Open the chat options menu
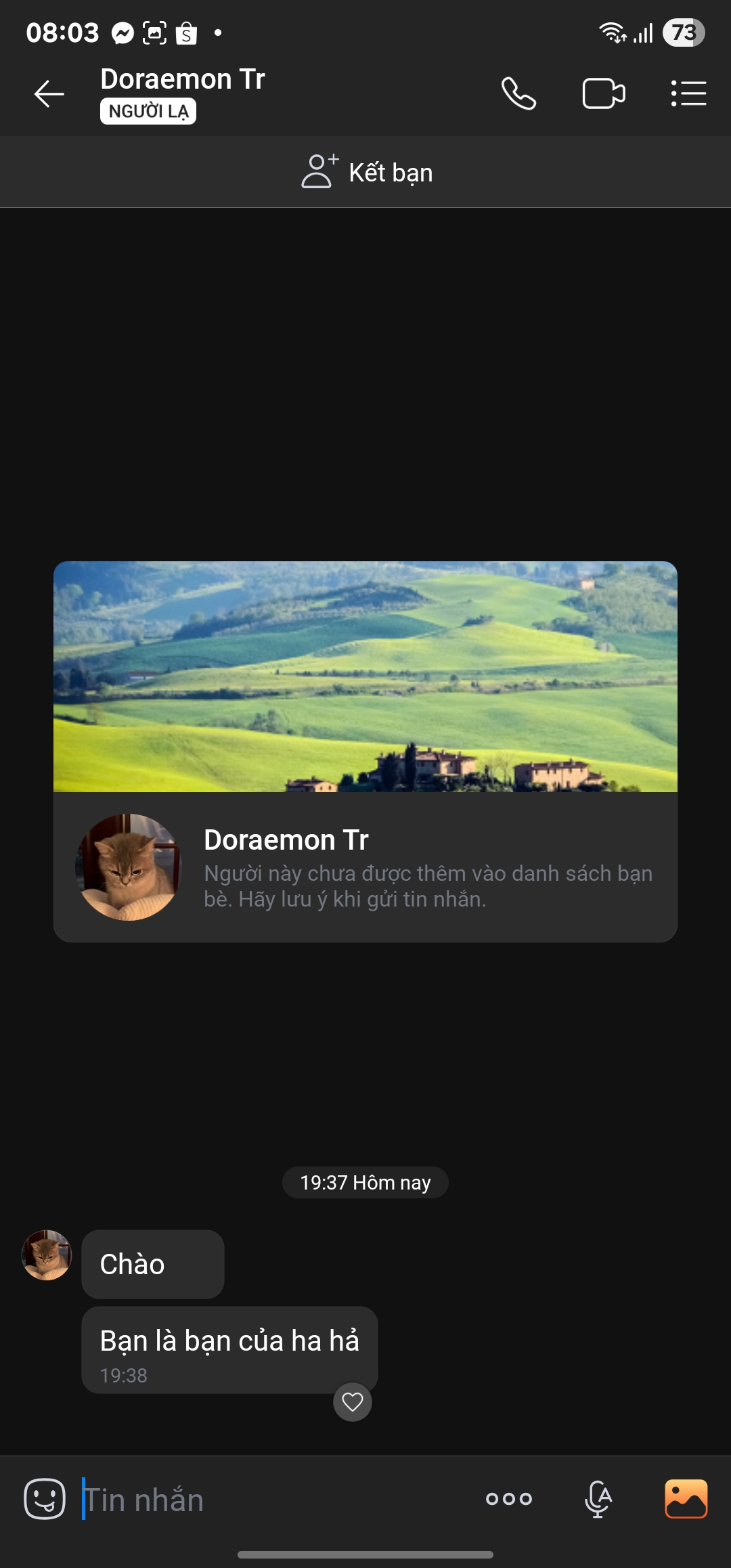The height and width of the screenshot is (1568, 731). 688,93
